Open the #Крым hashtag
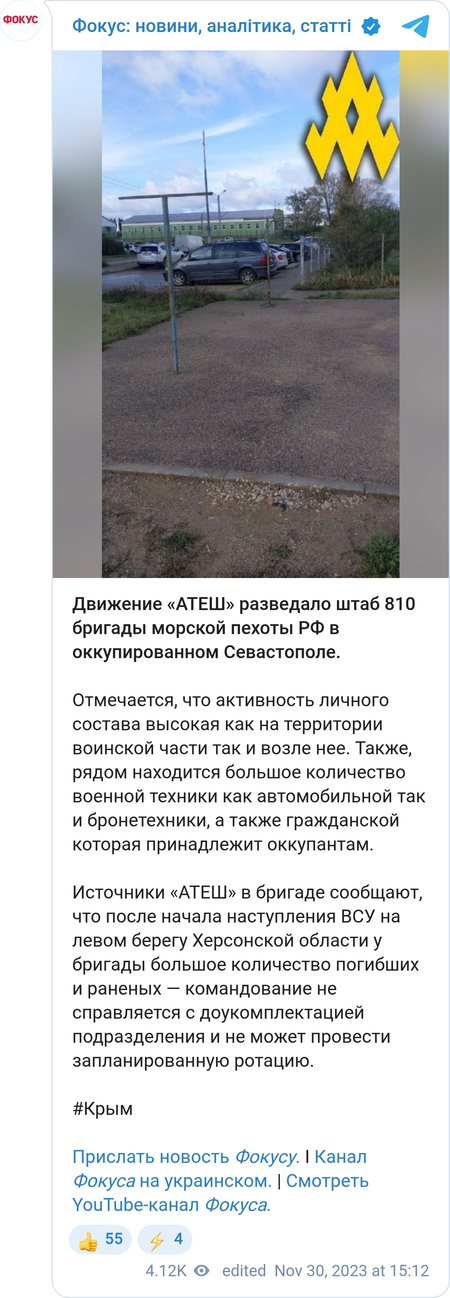 point(102,1109)
